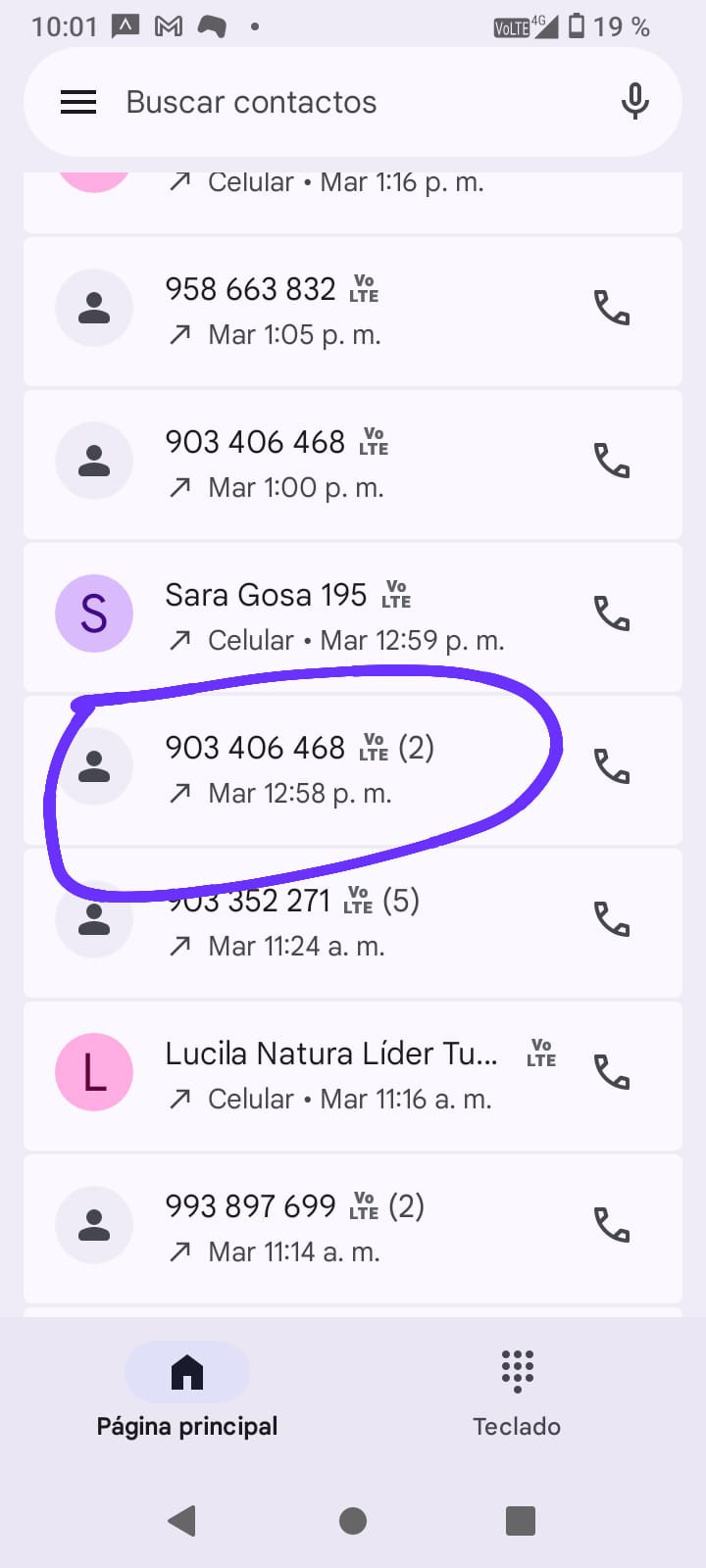This screenshot has height=1568, width=706.
Task: Open the navigation drawer menu
Action: (78, 102)
